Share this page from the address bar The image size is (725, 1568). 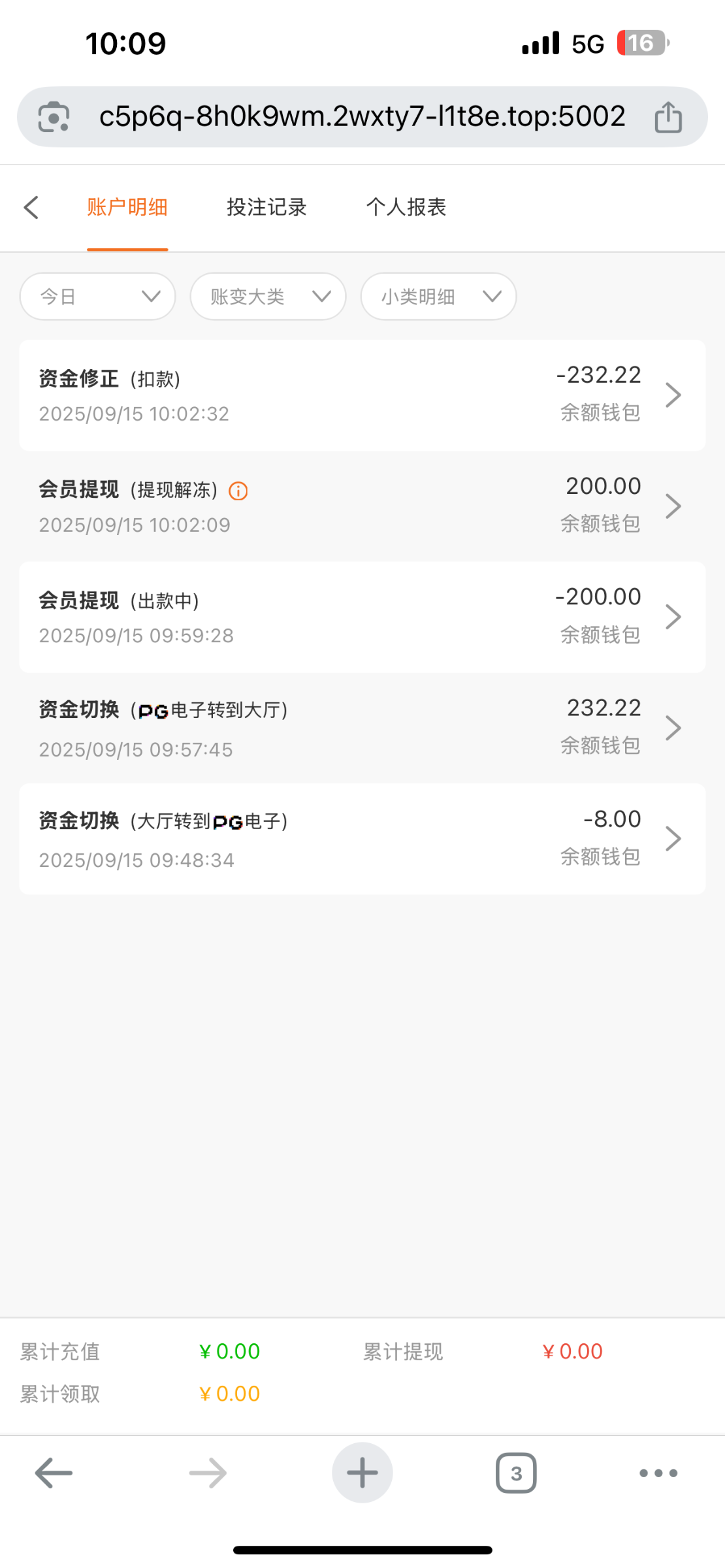click(668, 117)
